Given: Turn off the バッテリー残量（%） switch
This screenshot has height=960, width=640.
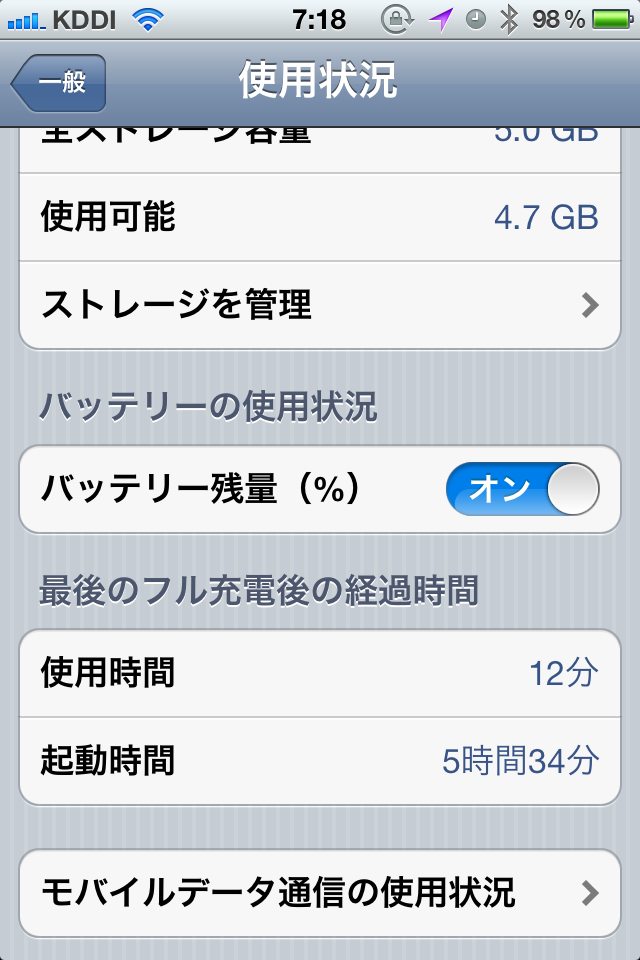Looking at the screenshot, I should (522, 490).
